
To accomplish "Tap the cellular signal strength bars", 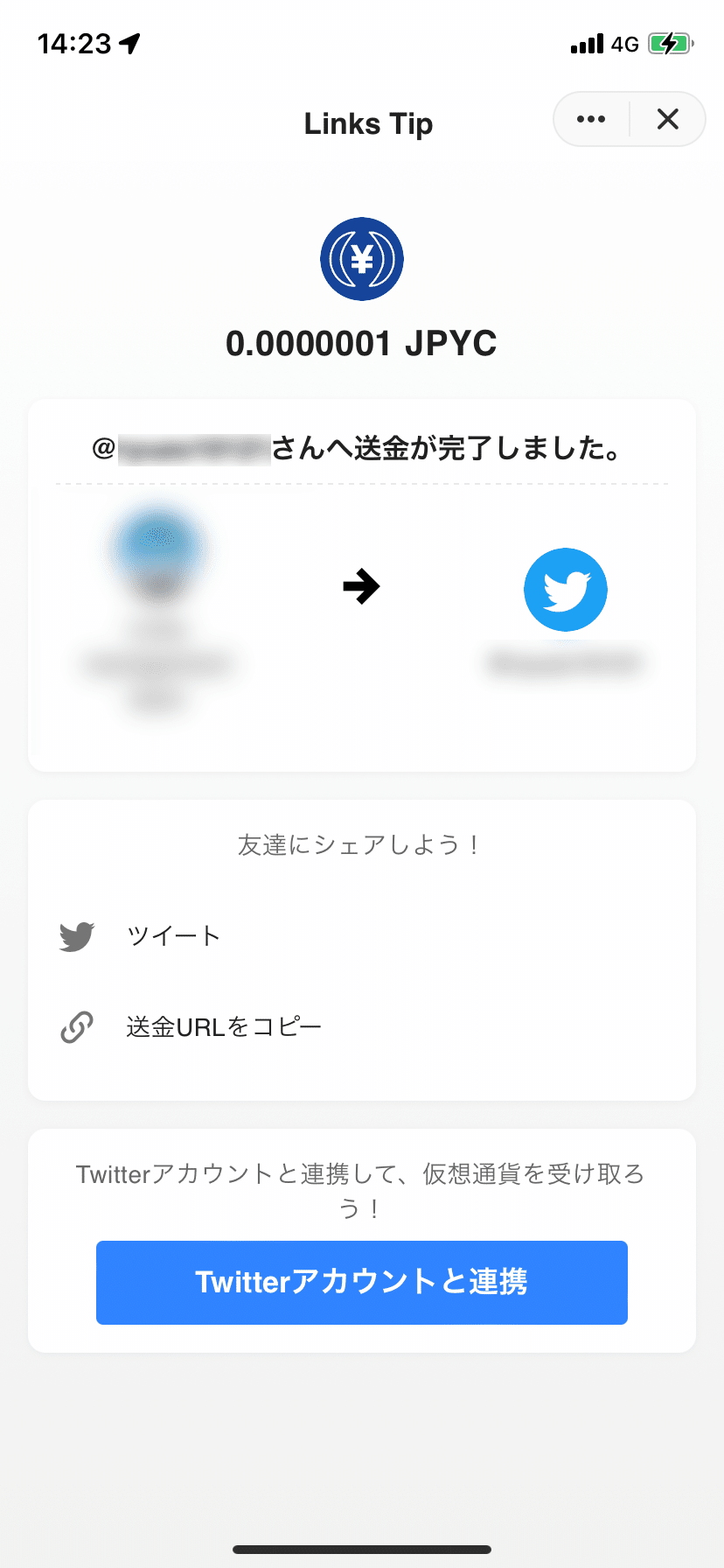I will click(588, 43).
